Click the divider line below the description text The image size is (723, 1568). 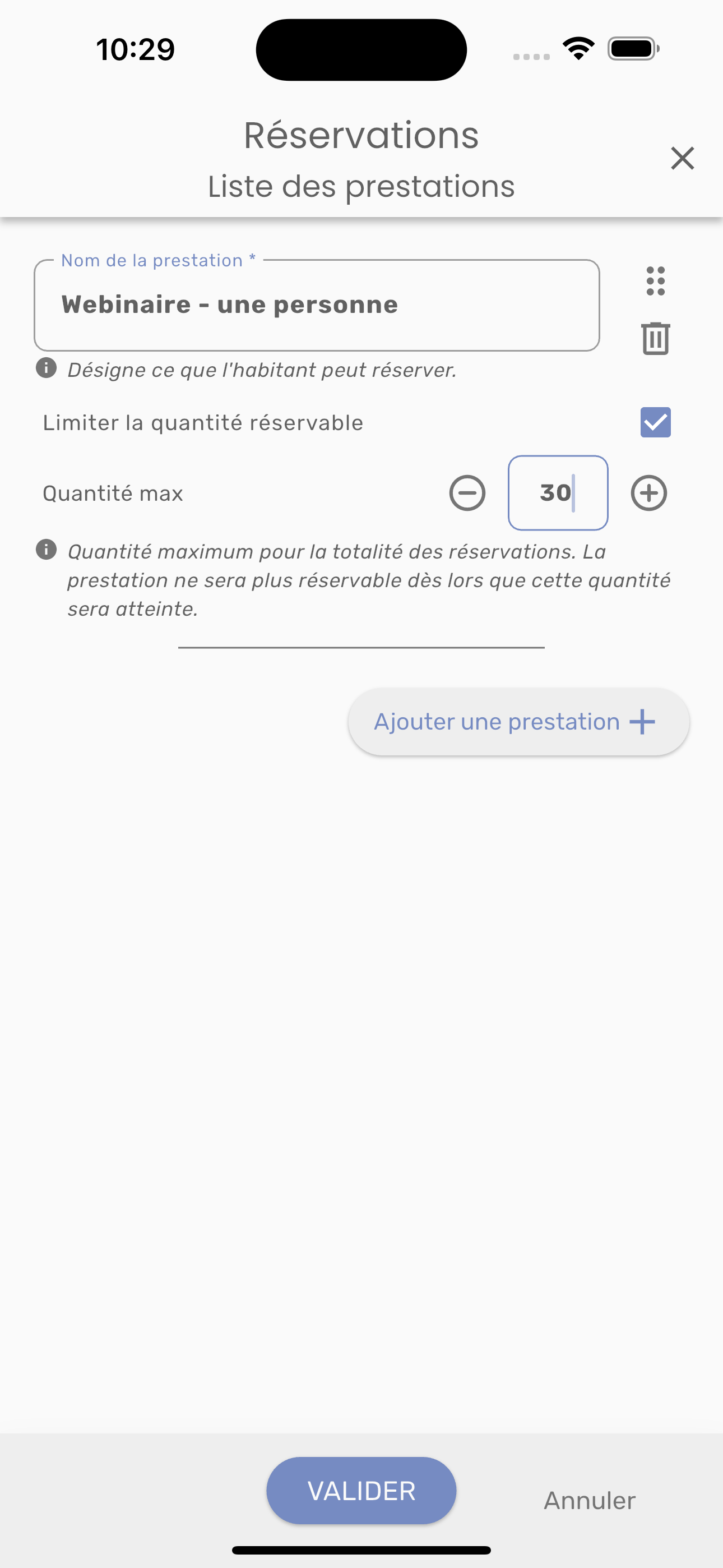pos(361,648)
